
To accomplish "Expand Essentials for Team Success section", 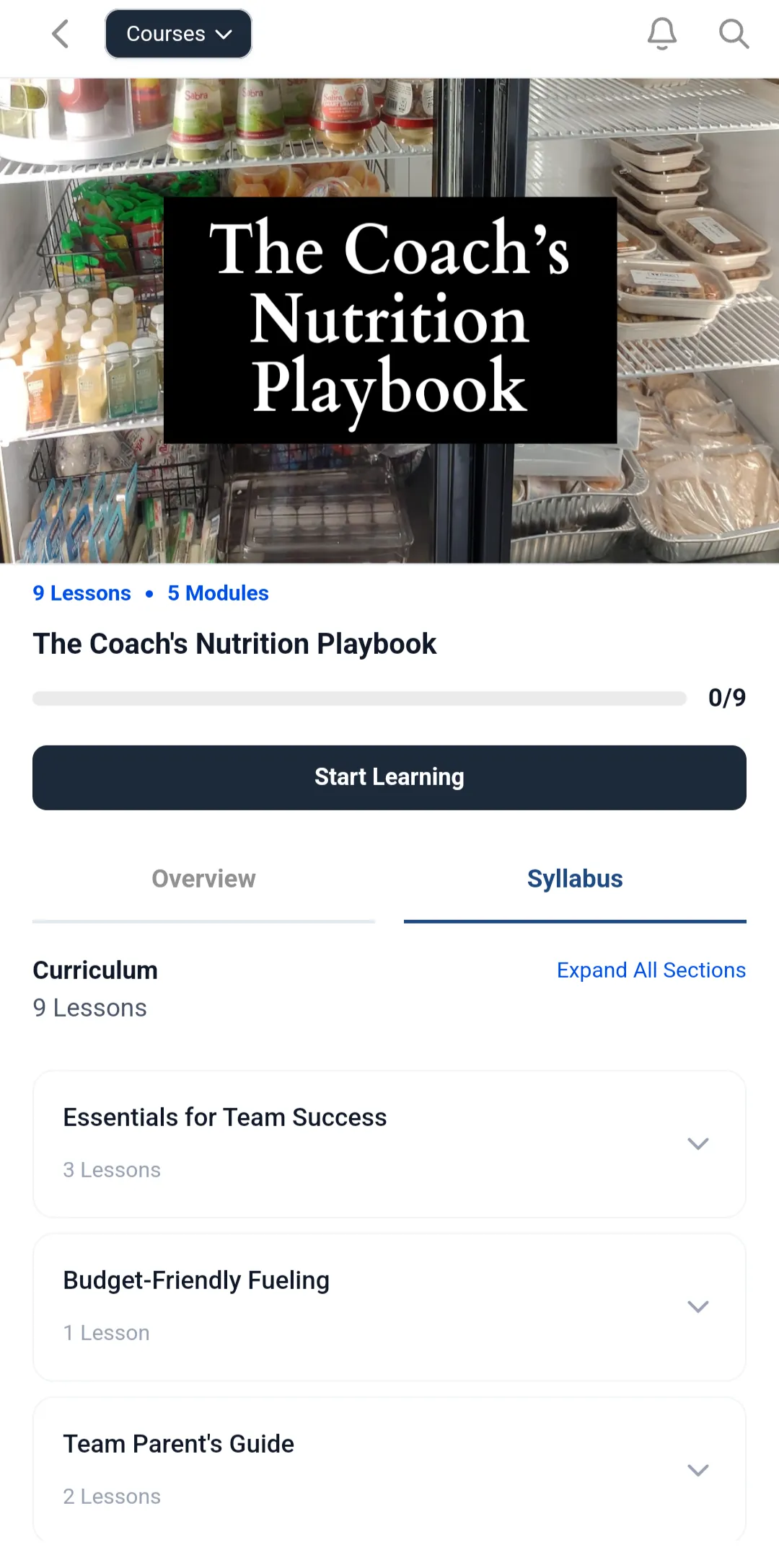I will [x=389, y=1144].
